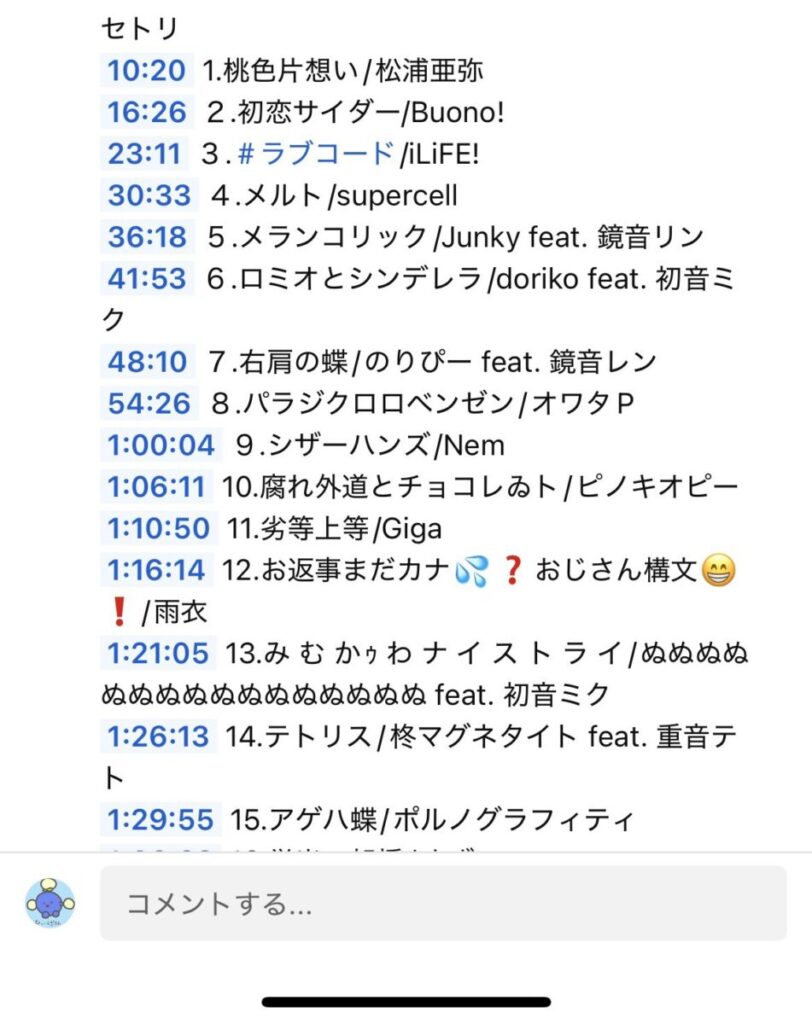Jump to timestamp 30:33
The height and width of the screenshot is (1024, 812).
click(x=148, y=195)
